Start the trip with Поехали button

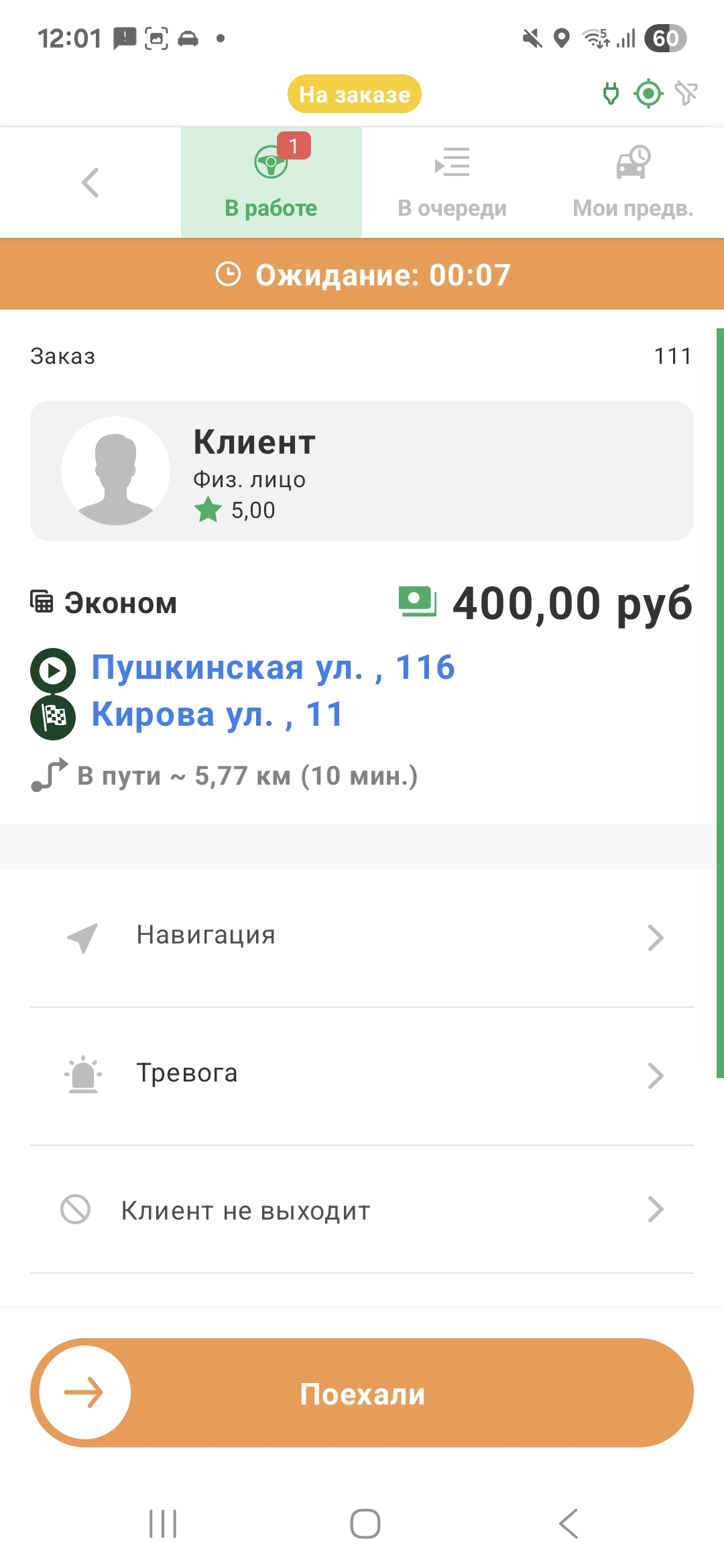(362, 1393)
